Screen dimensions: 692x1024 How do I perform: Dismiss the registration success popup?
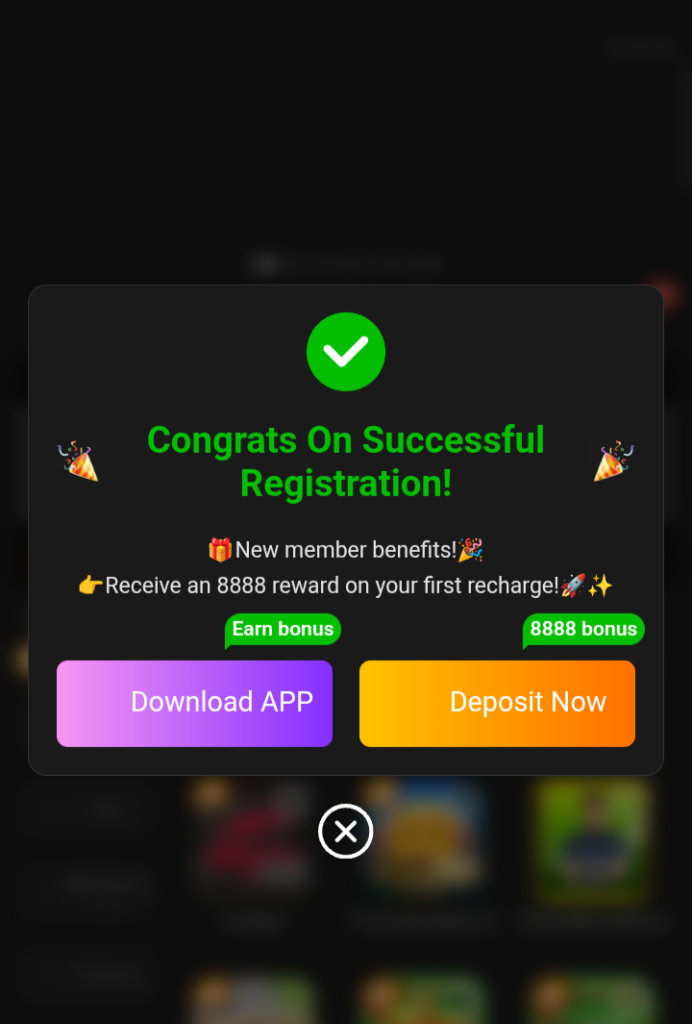pyautogui.click(x=346, y=832)
